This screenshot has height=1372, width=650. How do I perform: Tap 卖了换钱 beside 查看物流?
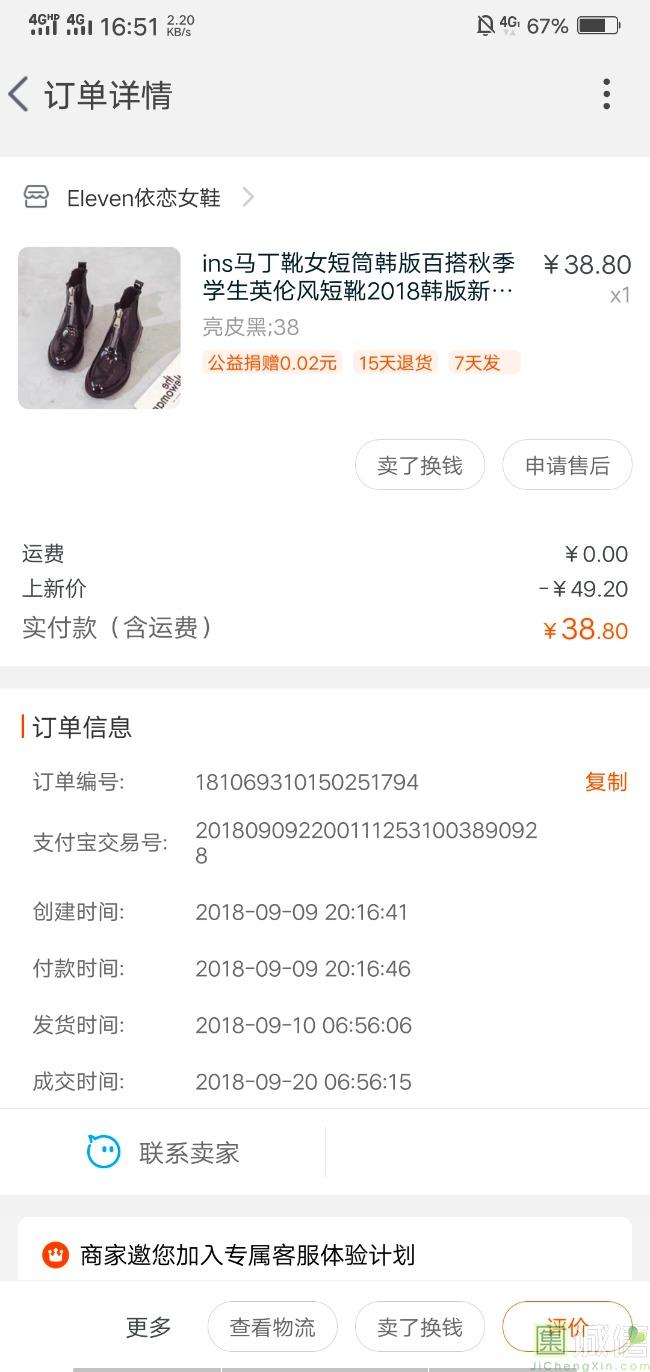click(420, 1327)
